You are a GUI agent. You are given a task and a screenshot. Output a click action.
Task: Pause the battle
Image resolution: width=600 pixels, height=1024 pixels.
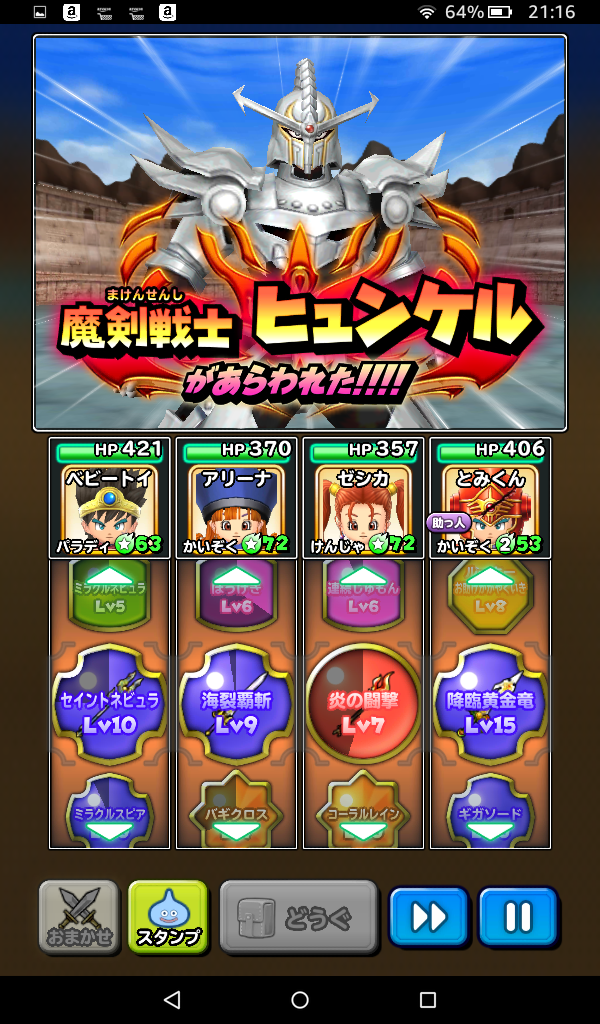517,917
